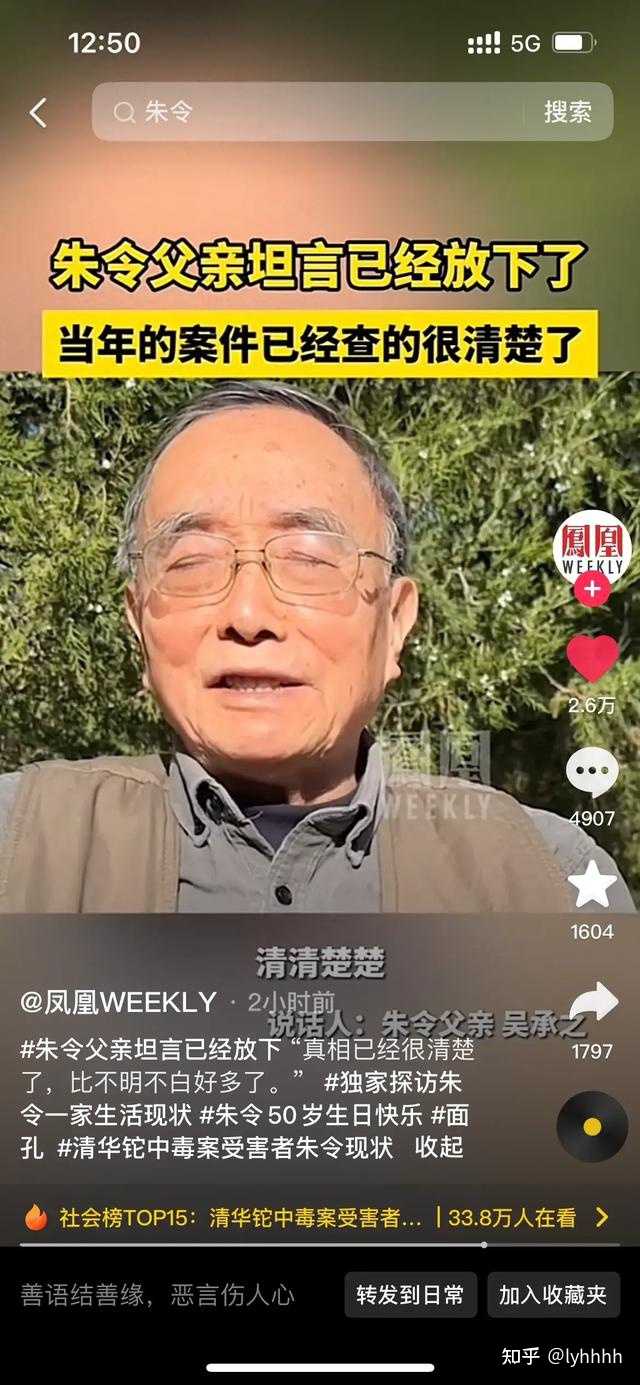Collapse the caption with 收起
Image resolution: width=640 pixels, height=1385 pixels.
tap(439, 1147)
